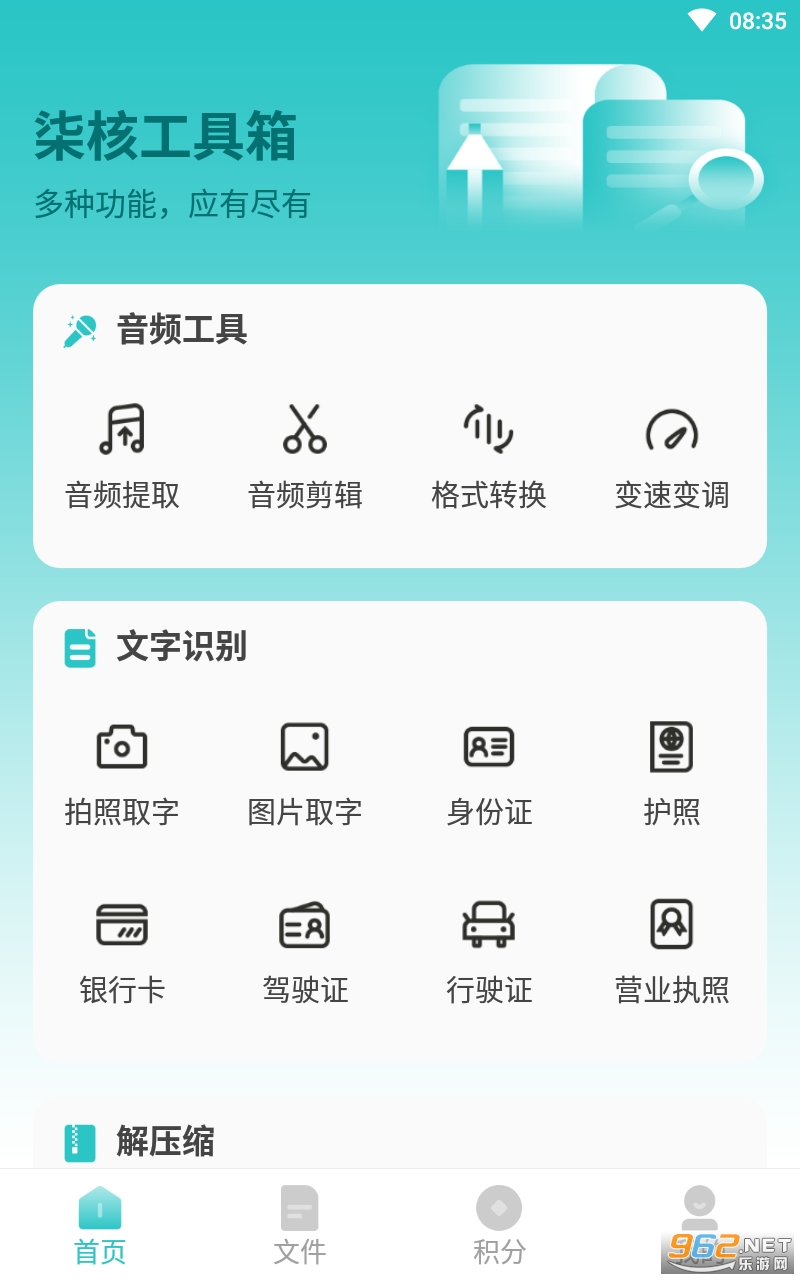Open 变速变调 speed and pitch tool
Image resolution: width=800 pixels, height=1280 pixels.
[672, 455]
